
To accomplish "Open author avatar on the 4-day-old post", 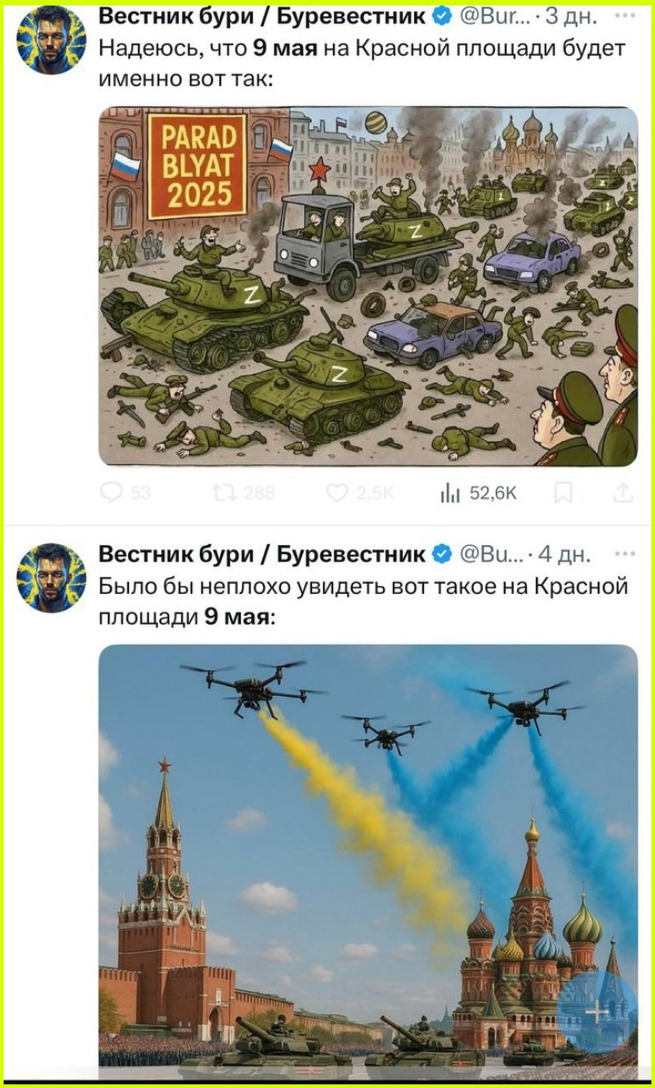I will (52, 577).
